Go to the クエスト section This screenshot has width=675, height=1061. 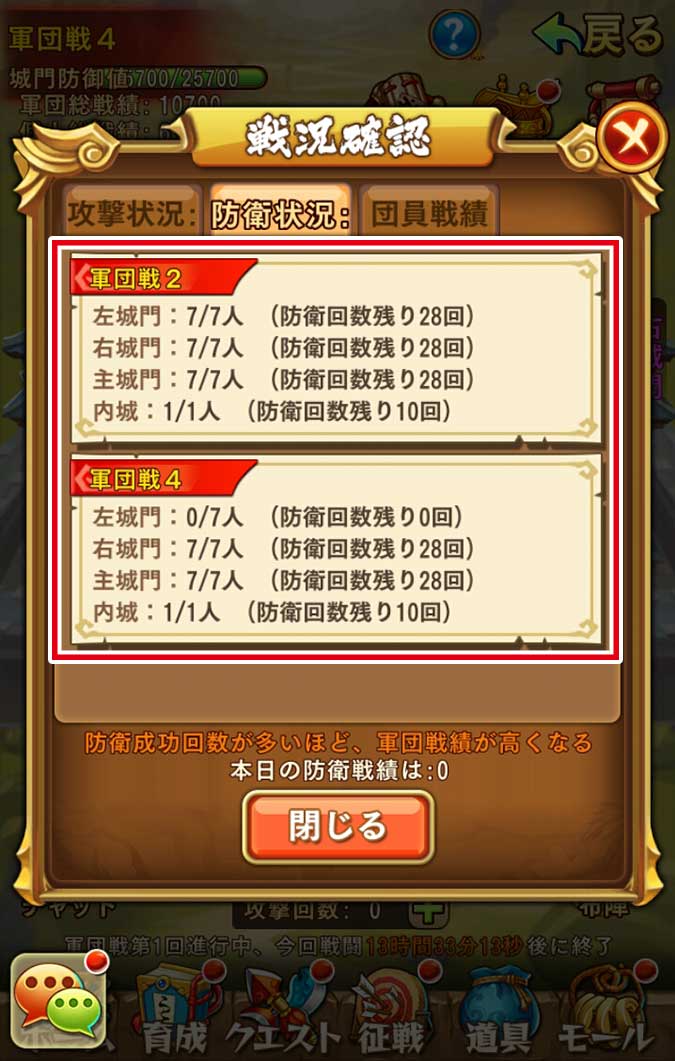[x=284, y=1010]
